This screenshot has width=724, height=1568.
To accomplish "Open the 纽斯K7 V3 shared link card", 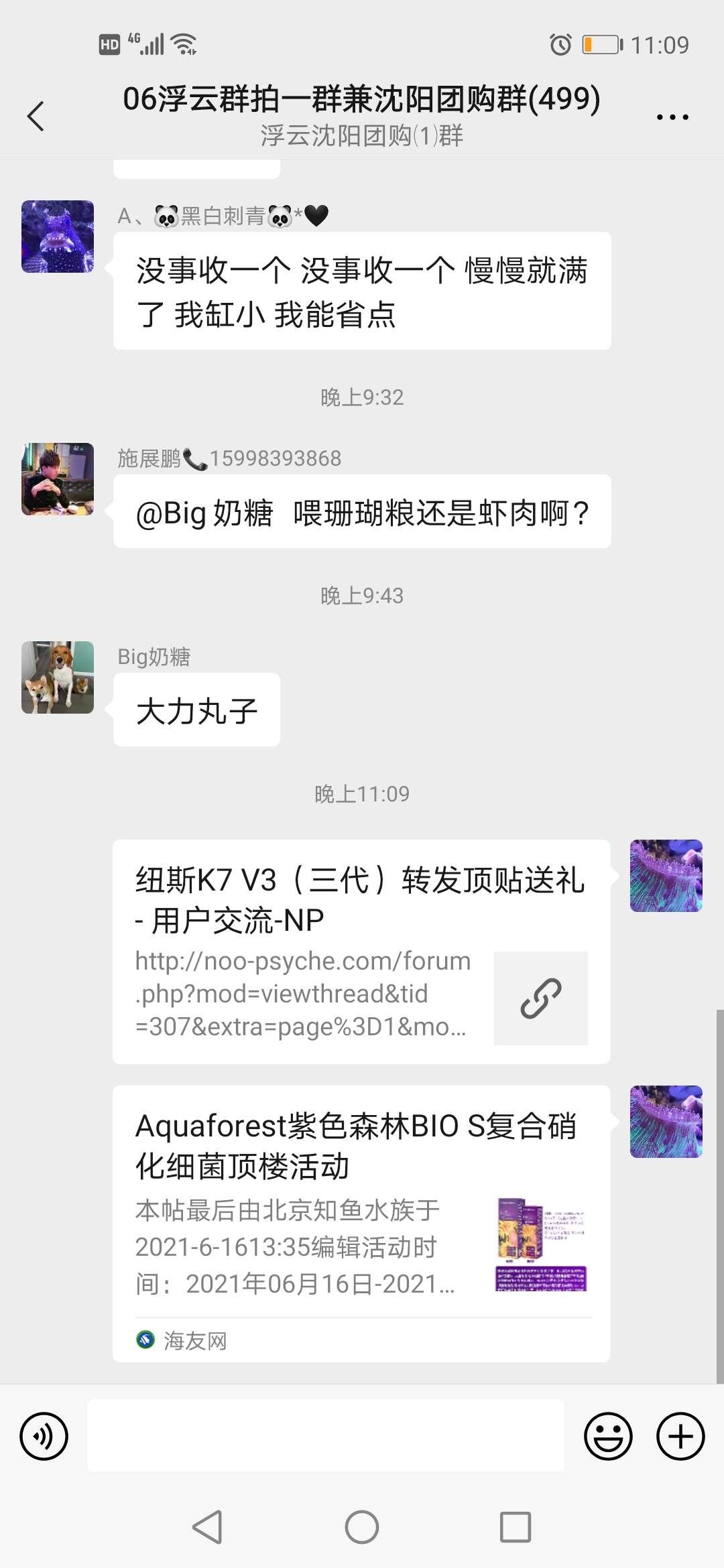I will [x=361, y=952].
